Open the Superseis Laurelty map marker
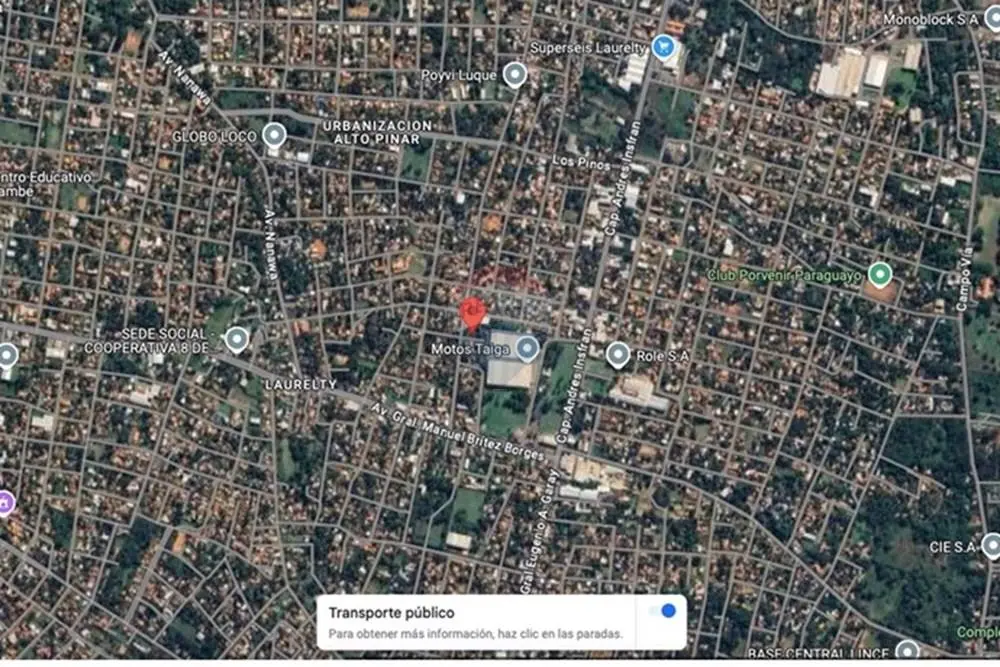The width and height of the screenshot is (1000, 667). tap(663, 46)
